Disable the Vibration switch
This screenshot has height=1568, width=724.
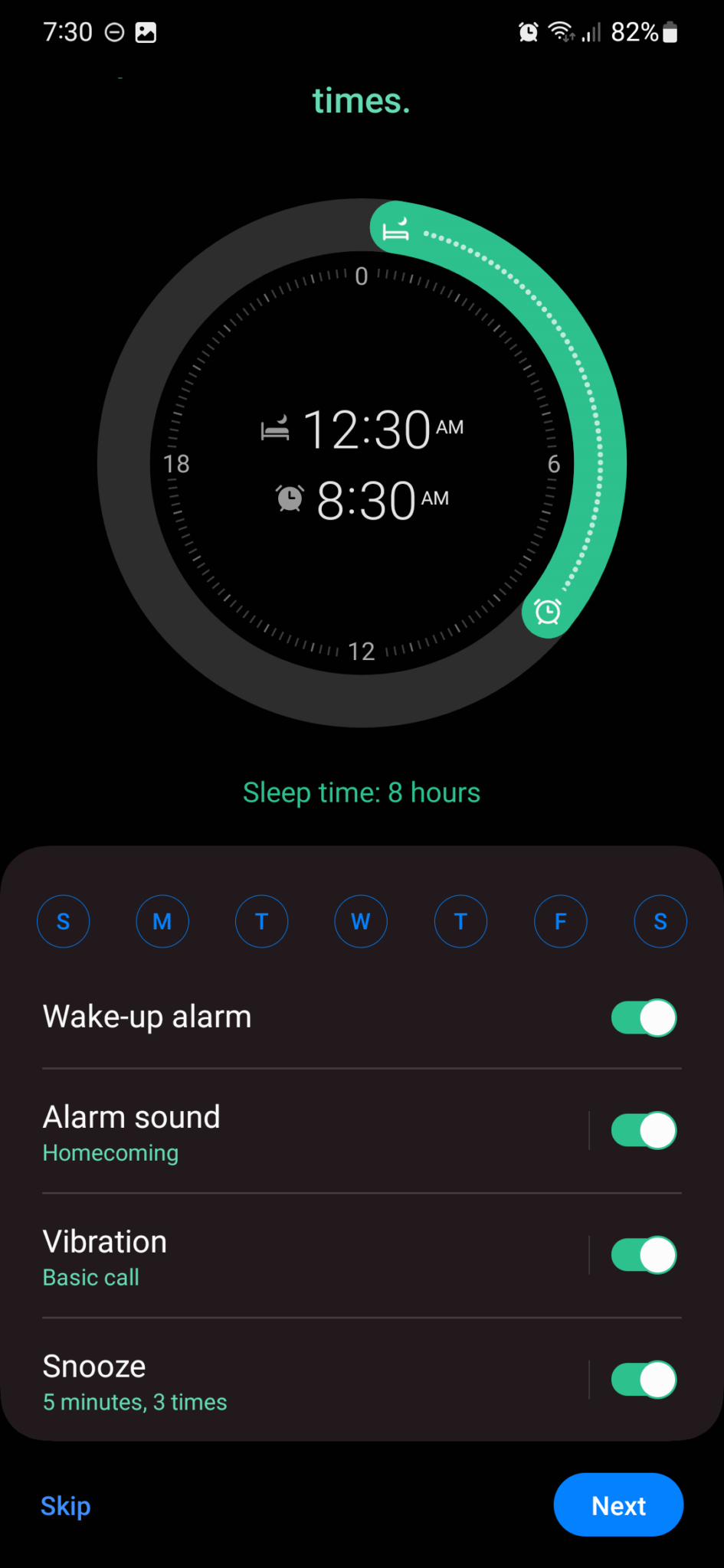tap(643, 1255)
